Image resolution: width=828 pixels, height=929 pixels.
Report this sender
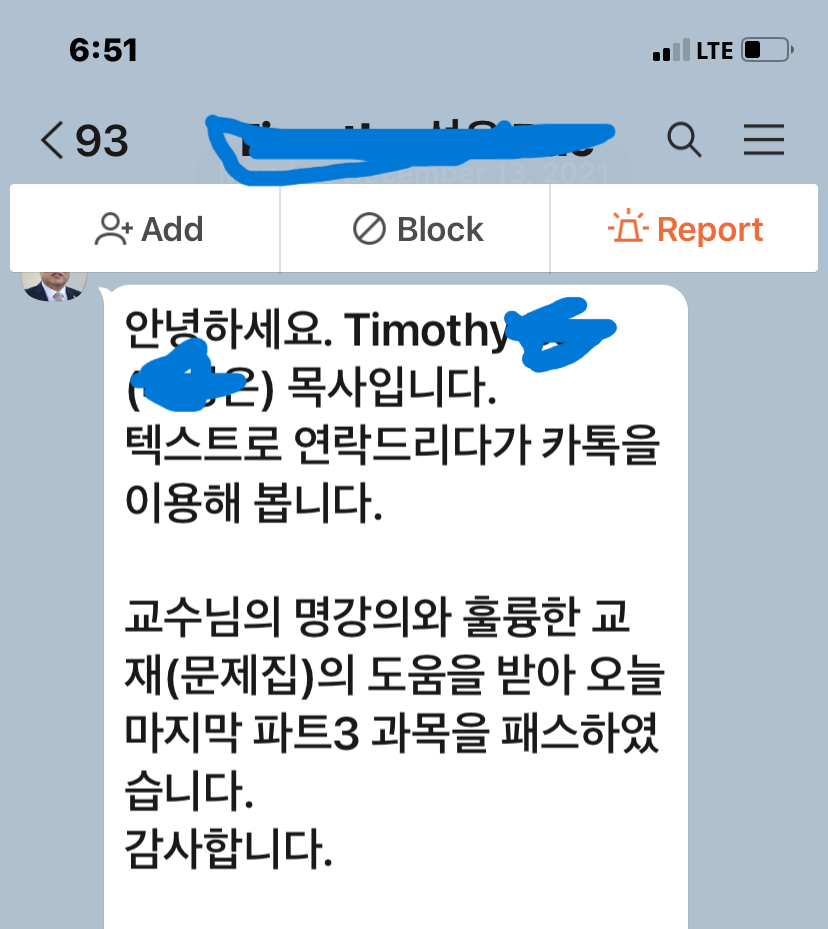(685, 230)
